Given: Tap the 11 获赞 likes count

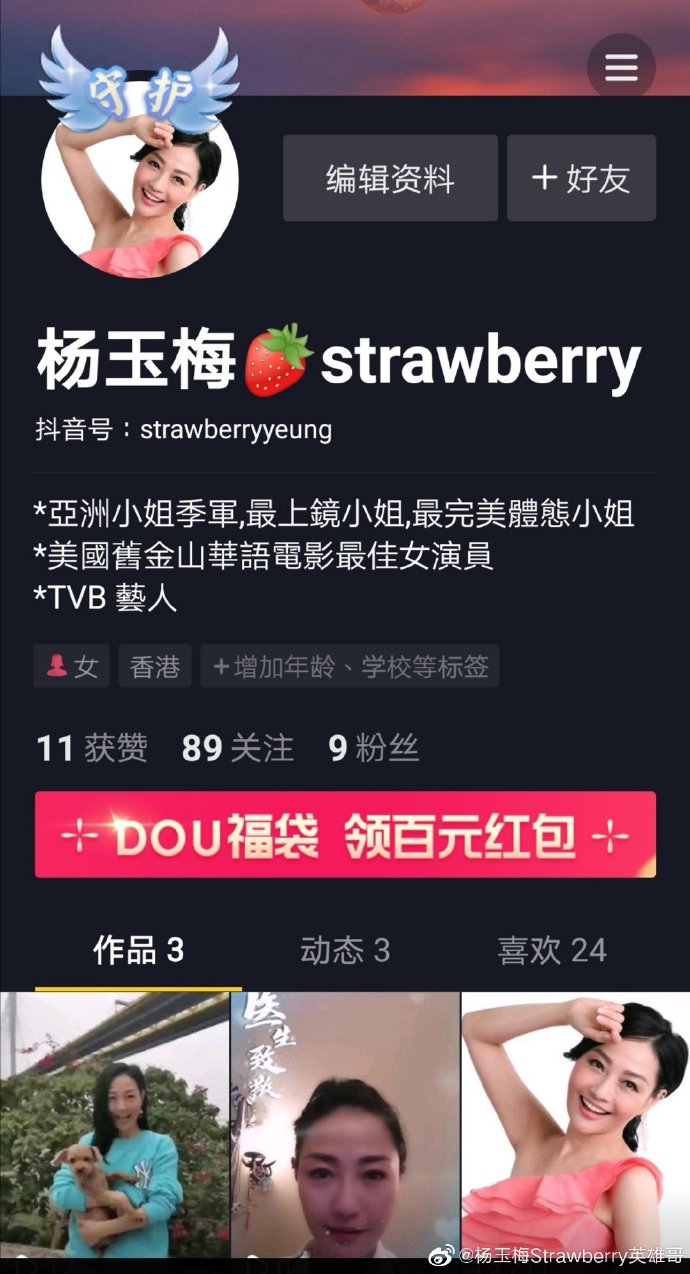Looking at the screenshot, I should pyautogui.click(x=91, y=748).
